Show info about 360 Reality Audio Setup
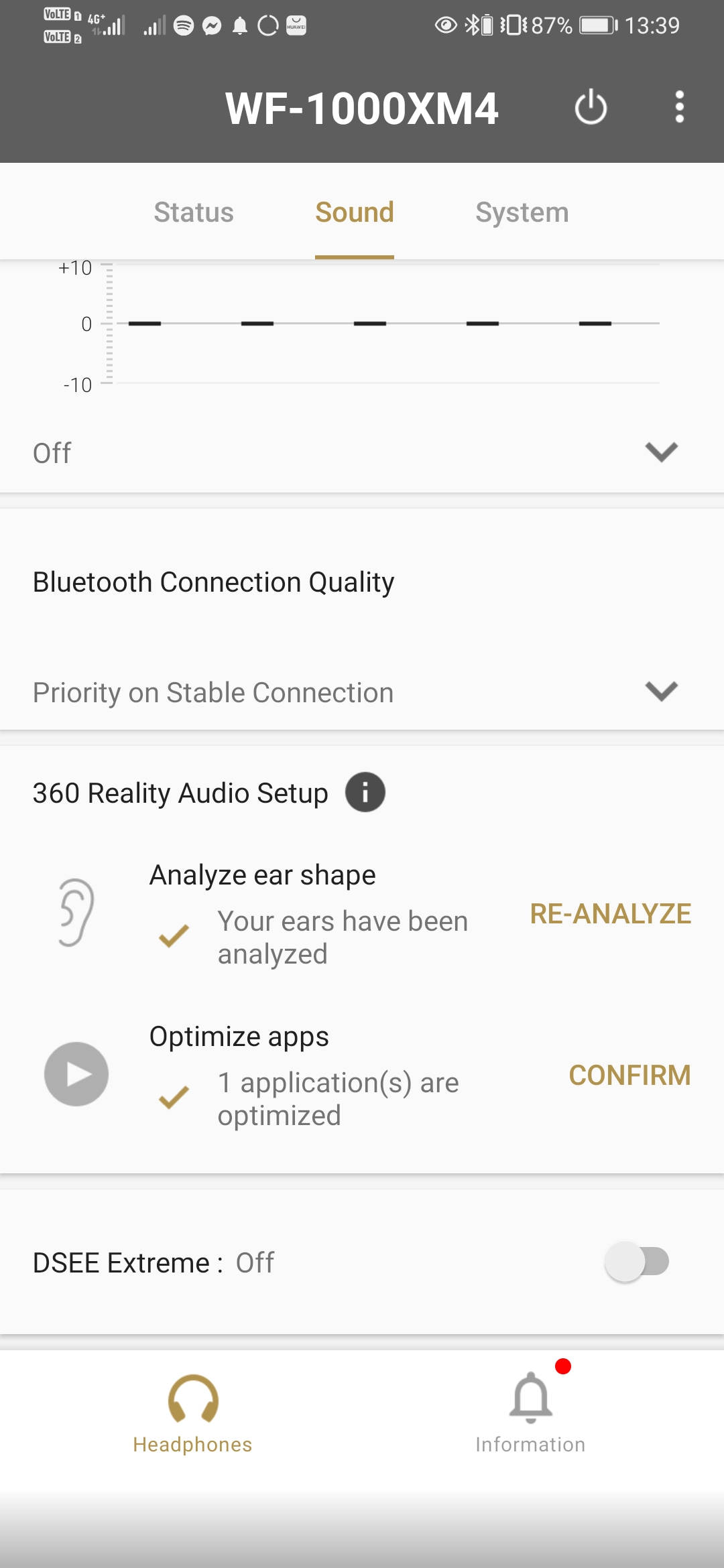This screenshot has width=724, height=1568. 365,792
